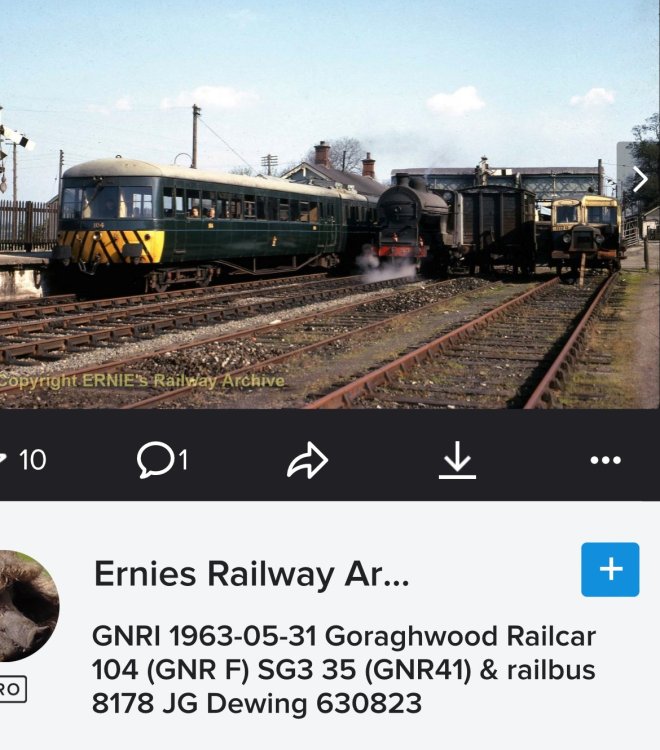This screenshot has height=750, width=660.
Task: Share this photo
Action: click(x=307, y=459)
